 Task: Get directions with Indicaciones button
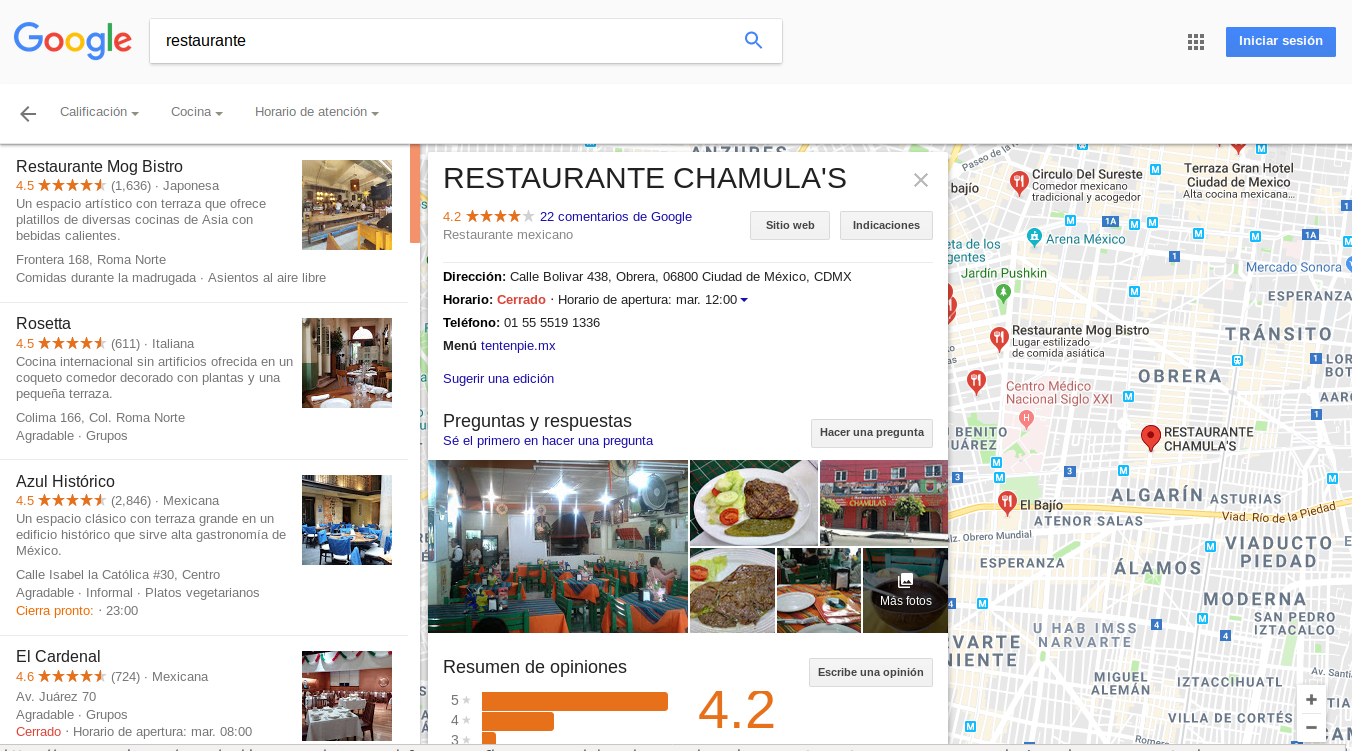pos(886,226)
